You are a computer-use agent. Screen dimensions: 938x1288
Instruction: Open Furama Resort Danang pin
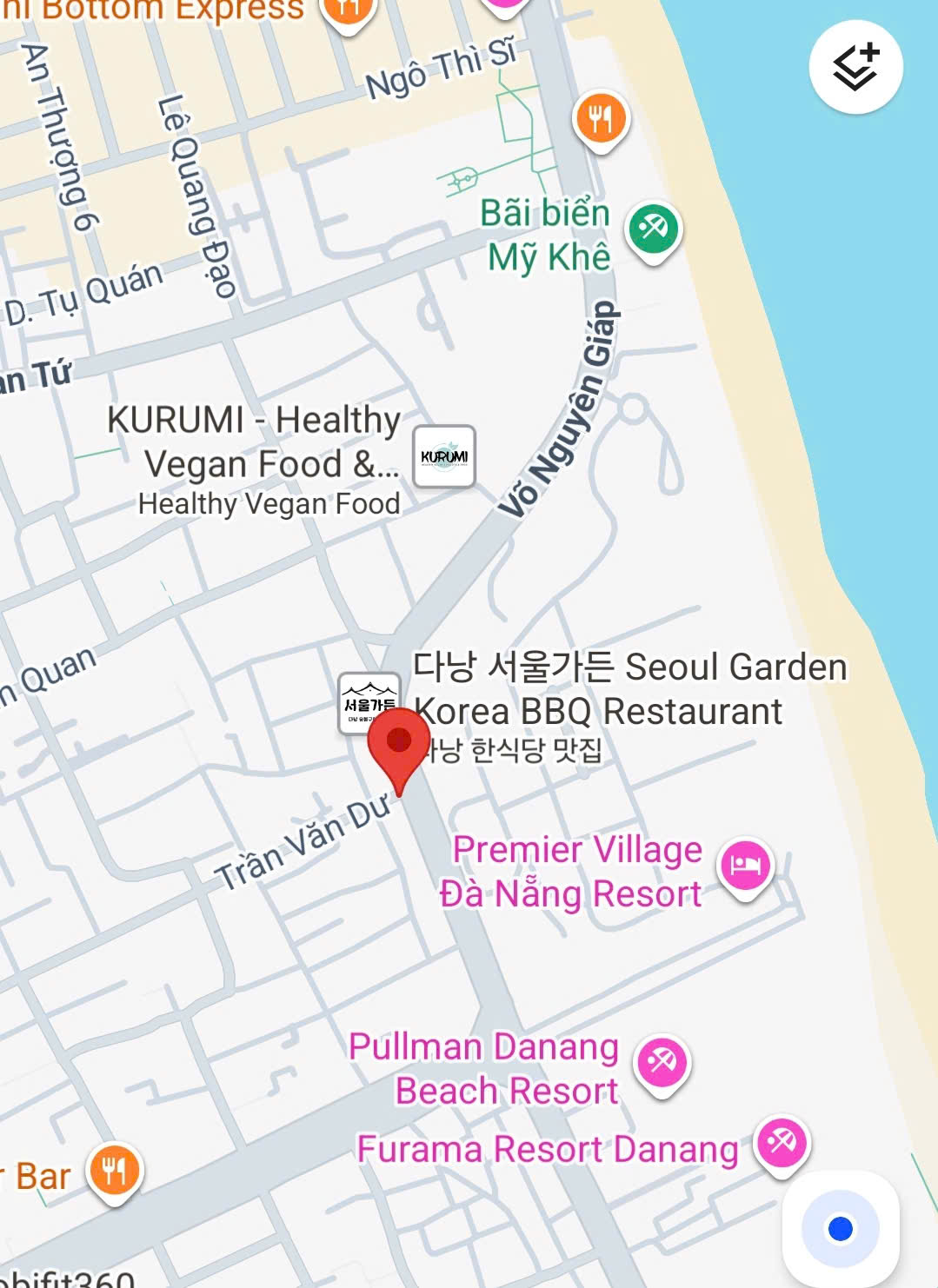click(782, 1142)
